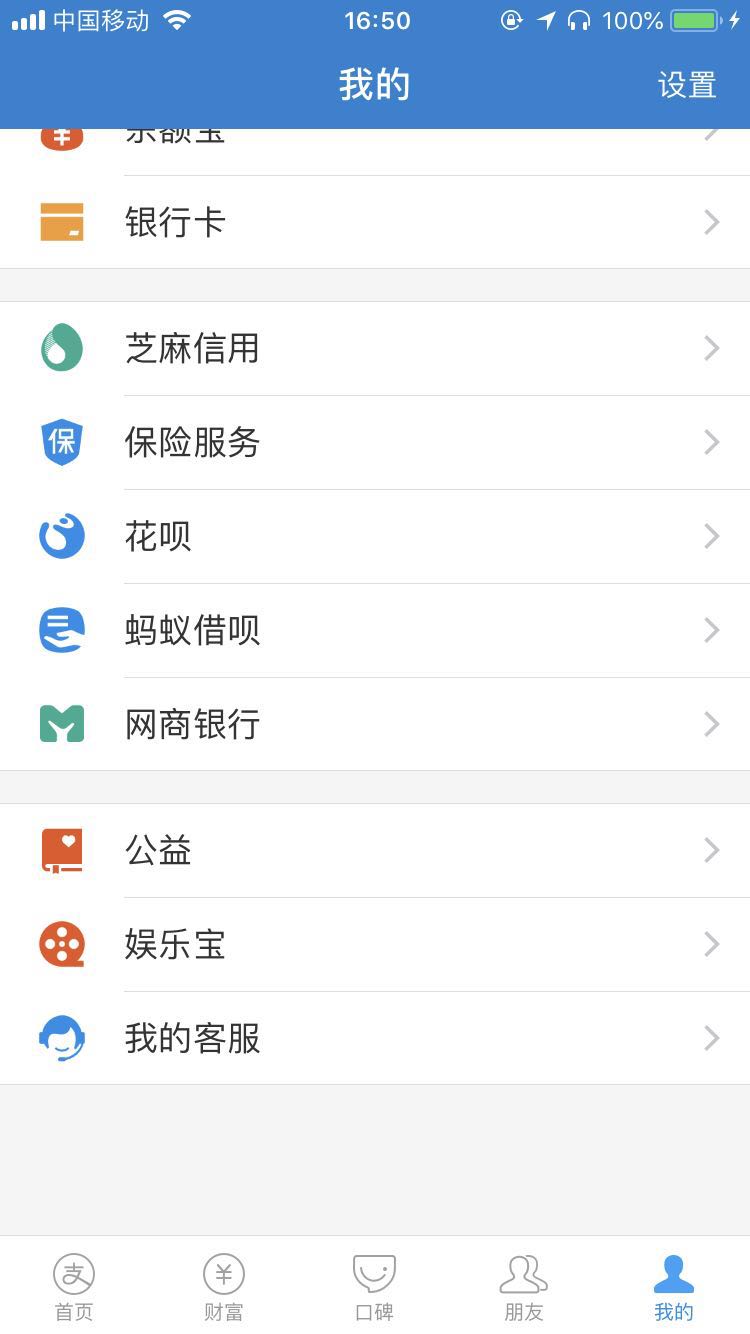
Task: Switch to the 财富 wealth tab
Action: [x=223, y=1285]
